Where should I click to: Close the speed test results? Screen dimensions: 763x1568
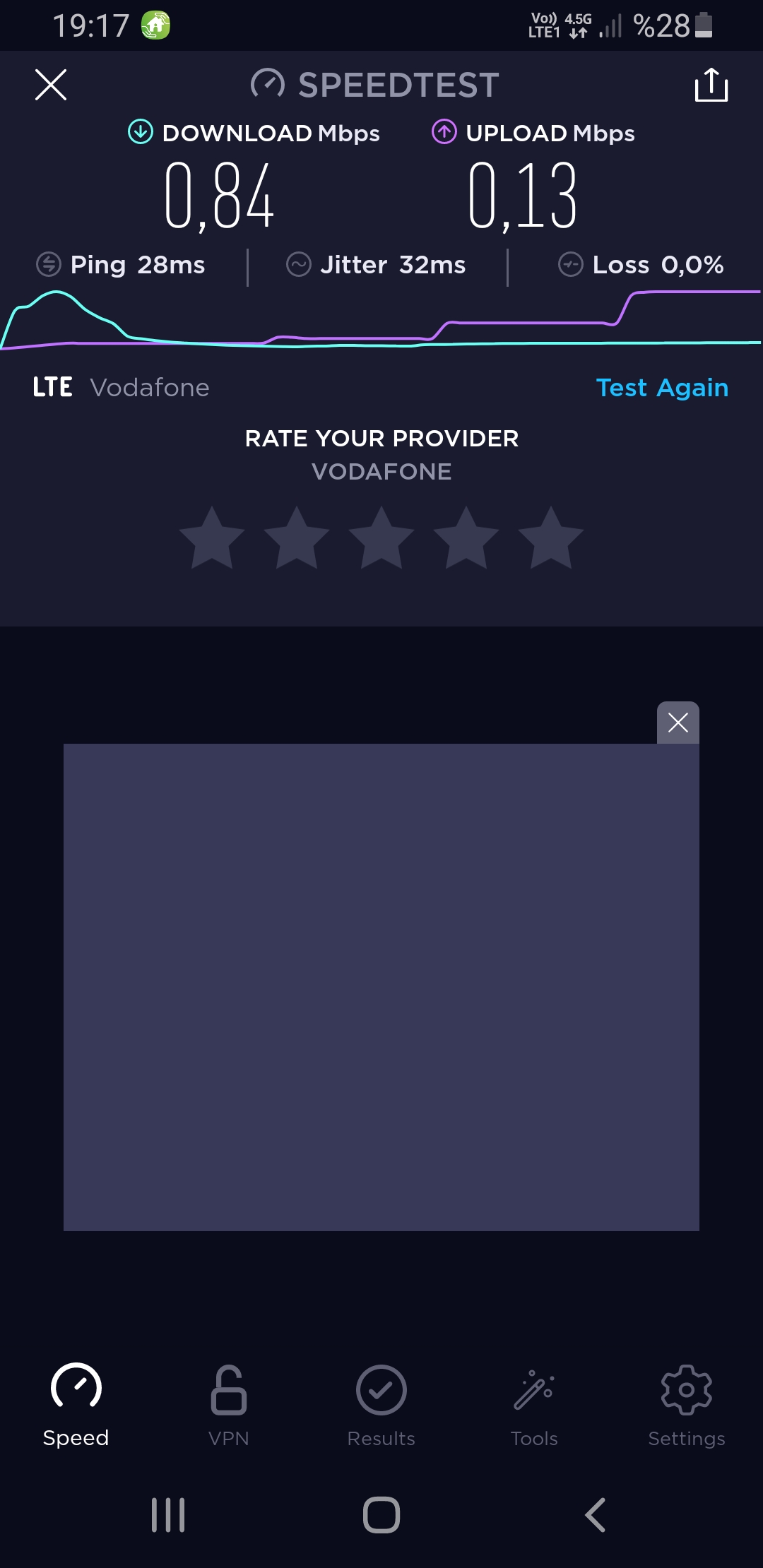51,85
